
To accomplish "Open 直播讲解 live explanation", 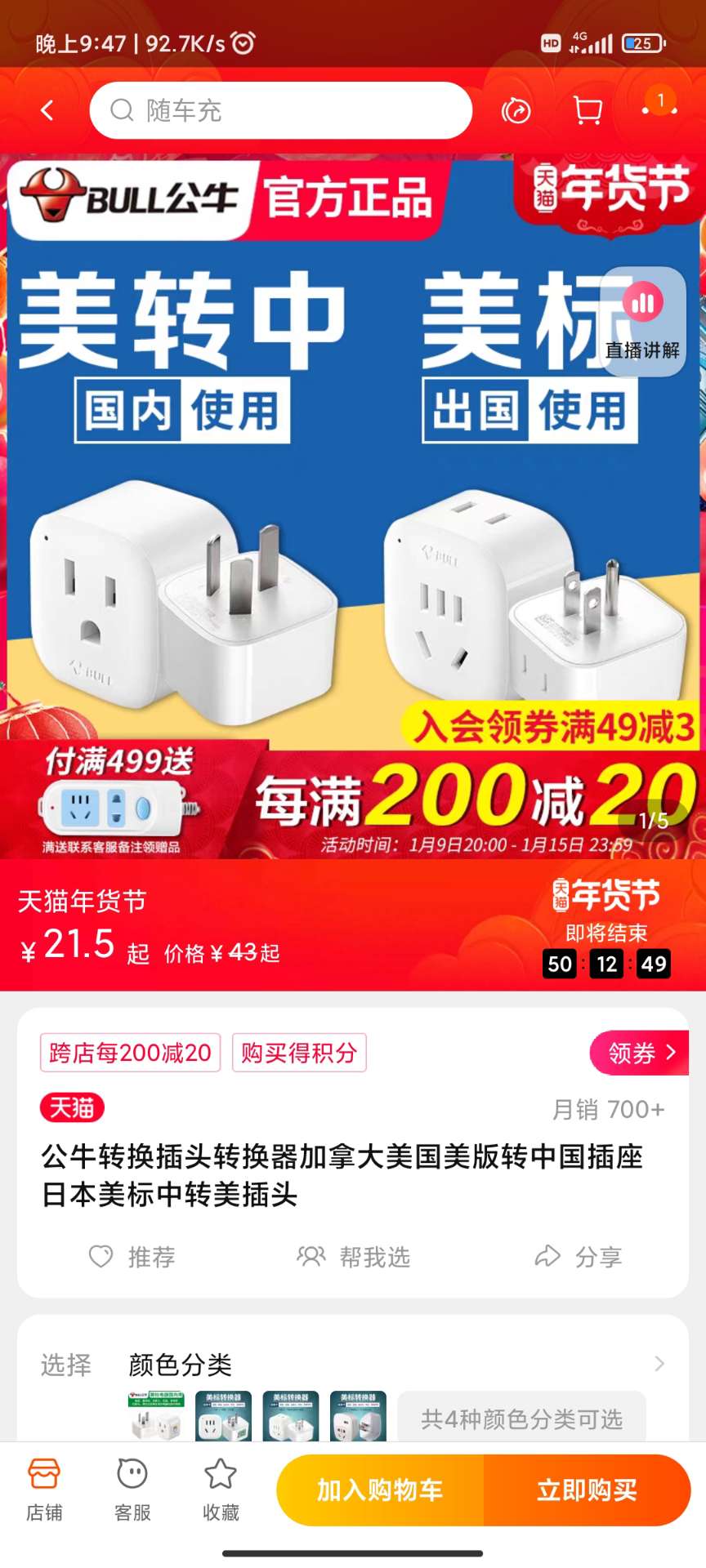I will pos(642,322).
